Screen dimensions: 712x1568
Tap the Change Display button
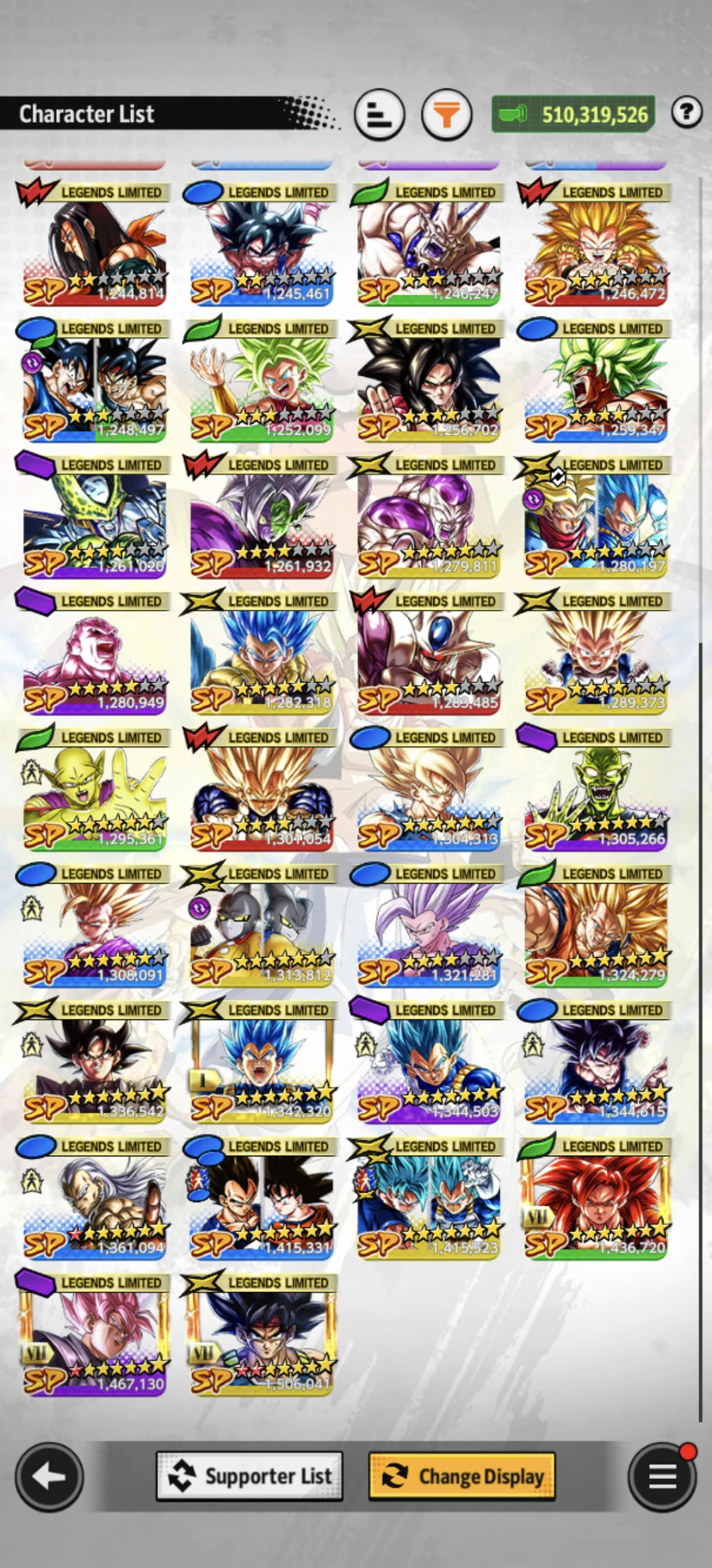462,1476
